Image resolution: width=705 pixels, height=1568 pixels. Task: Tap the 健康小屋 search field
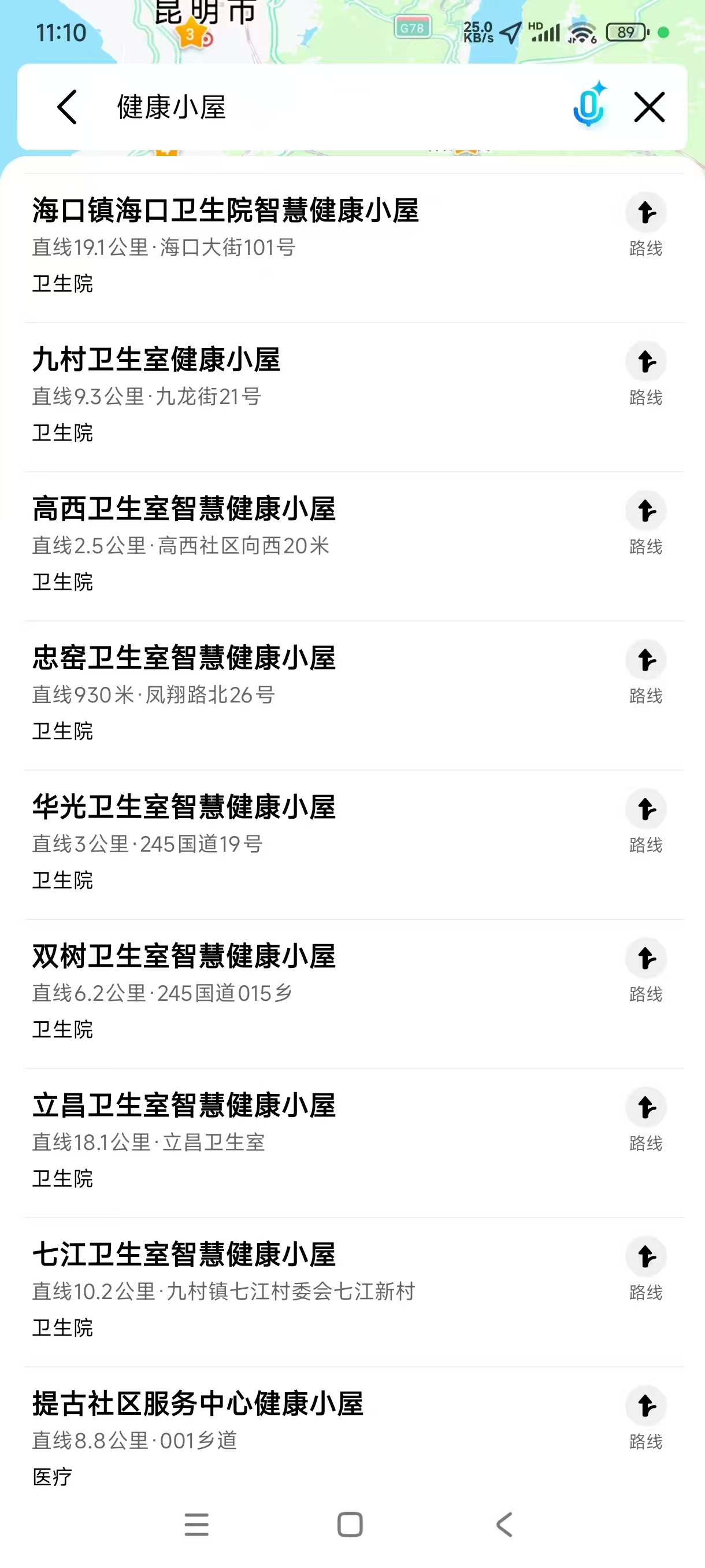(335, 107)
